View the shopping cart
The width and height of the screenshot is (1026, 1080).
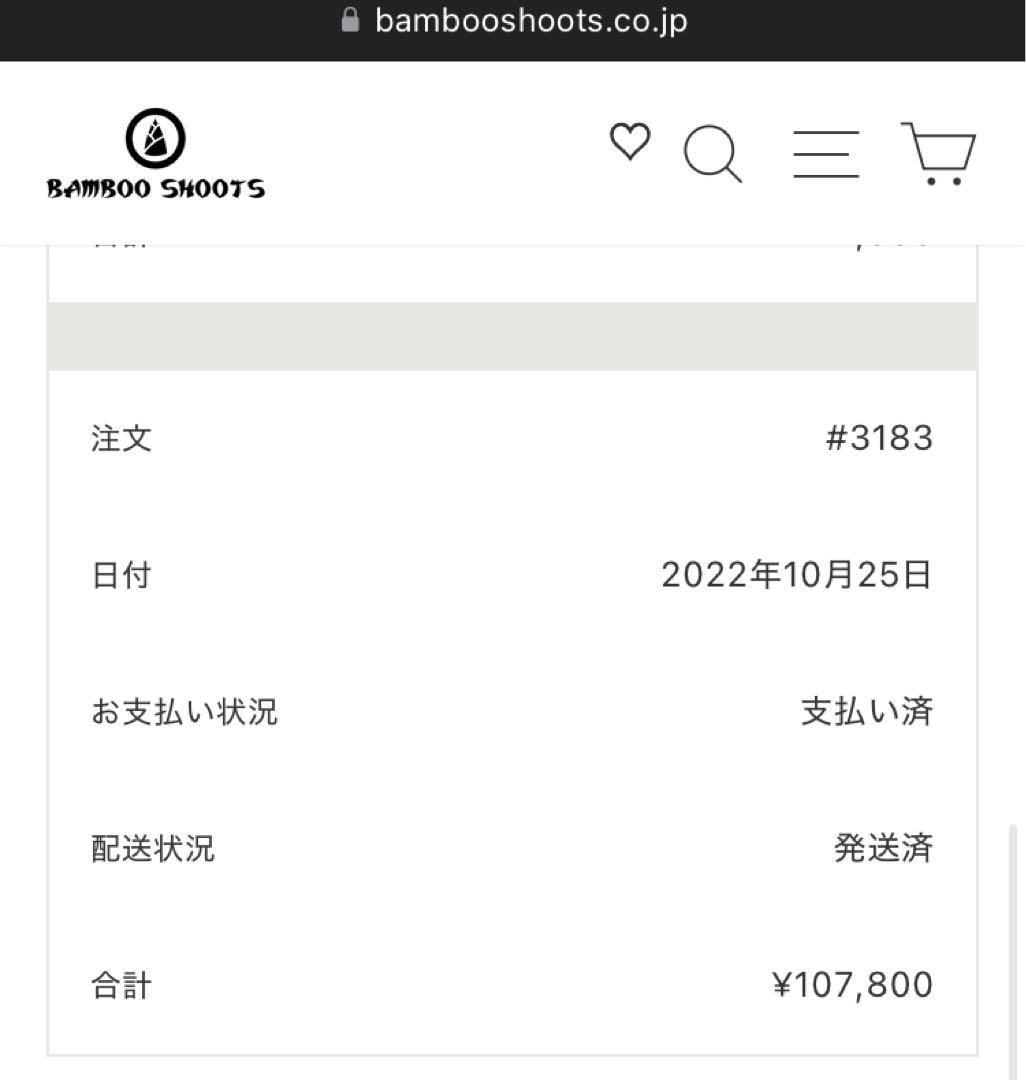click(x=938, y=154)
